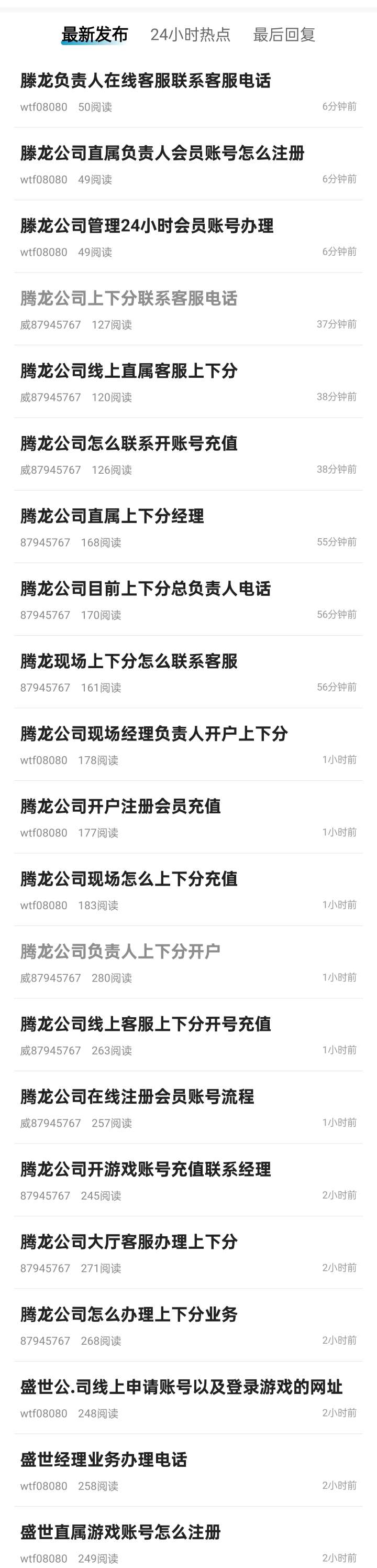Open post 滕龙公司管理24小时会员账号办理
Image resolution: width=377 pixels, height=1568 pixels.
pos(147,225)
